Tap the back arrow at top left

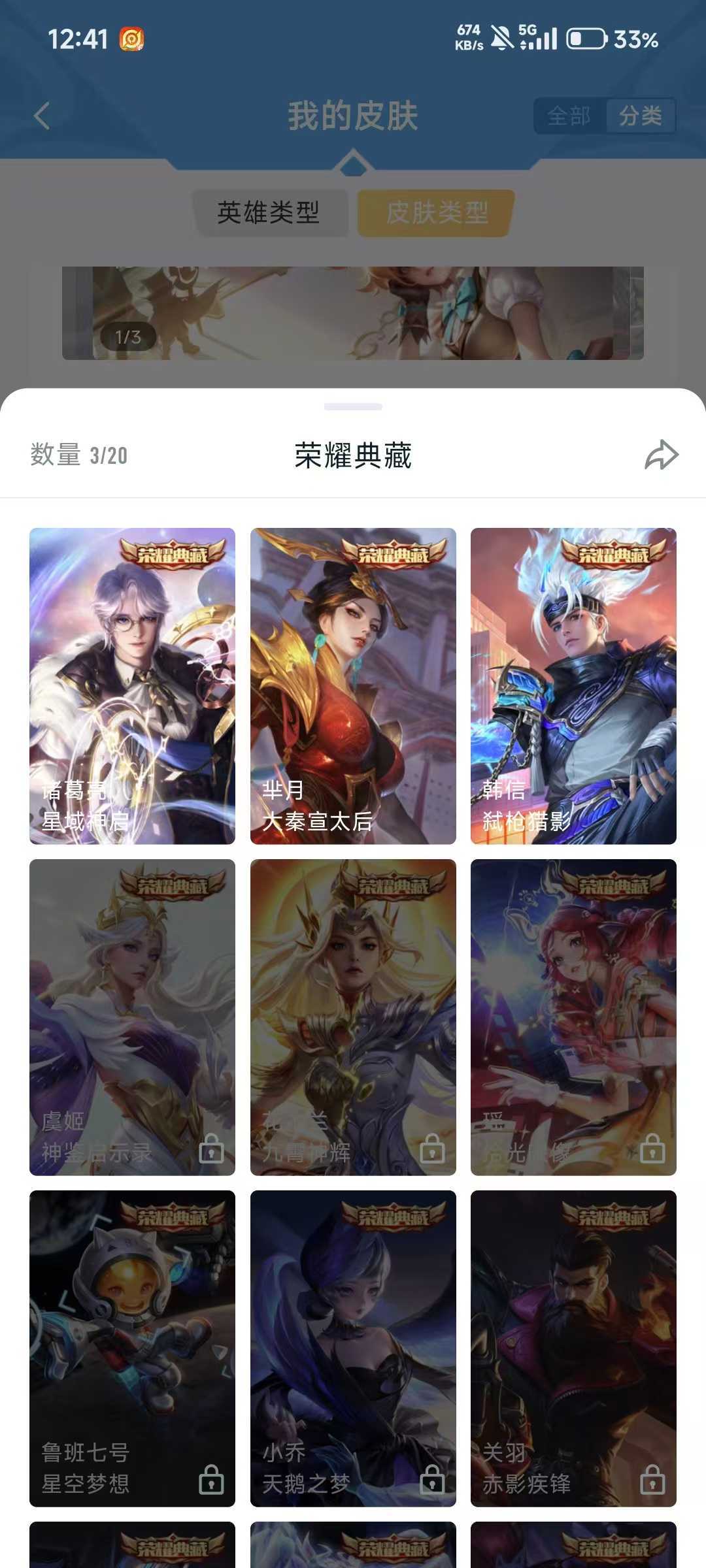(41, 116)
